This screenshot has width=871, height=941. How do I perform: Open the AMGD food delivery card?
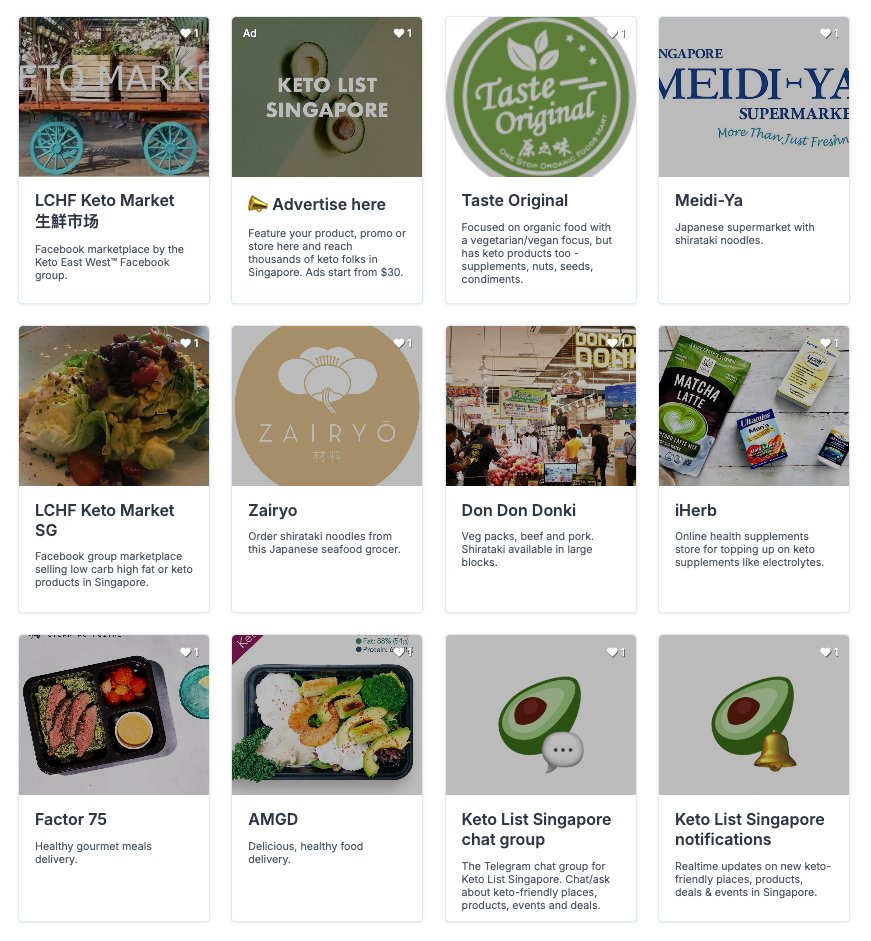coord(273,819)
